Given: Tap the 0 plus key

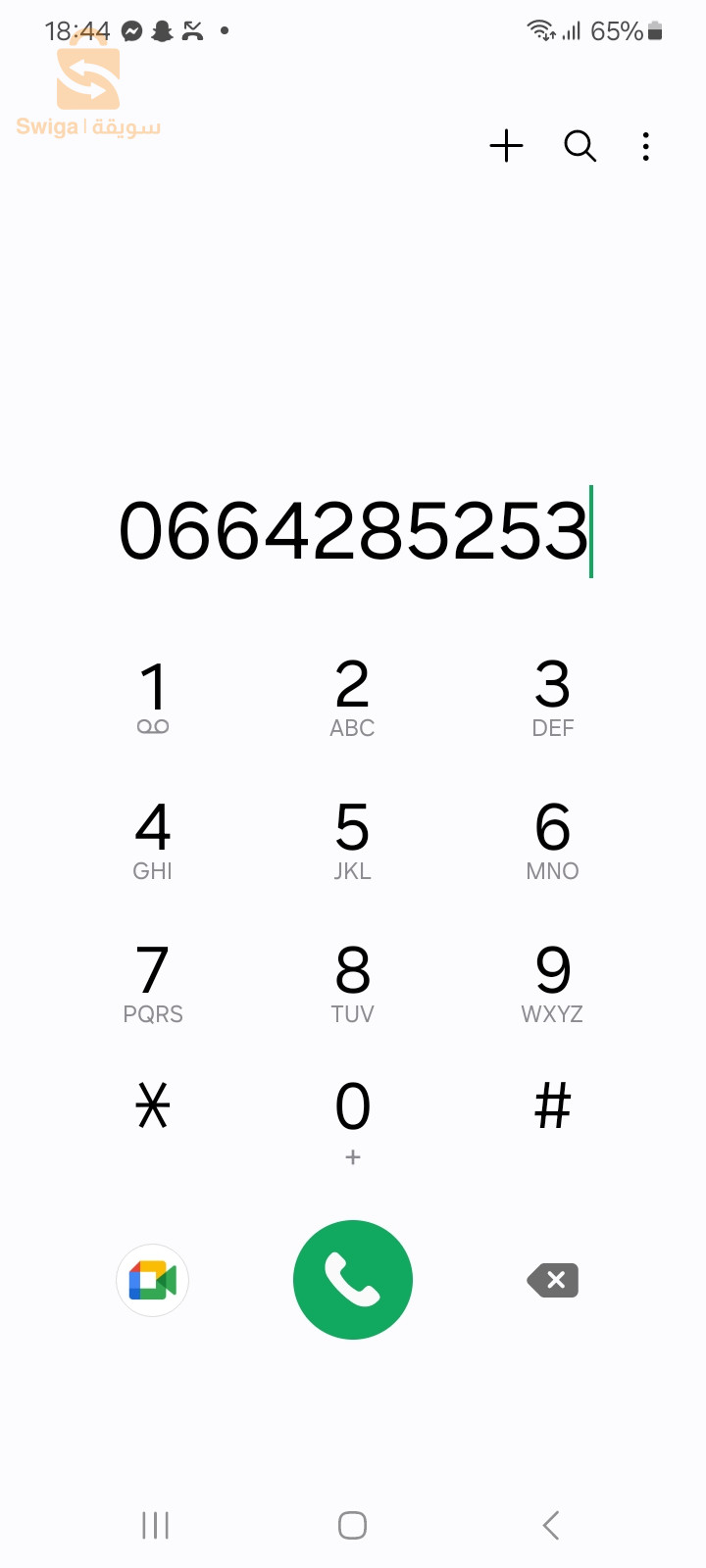Looking at the screenshot, I should [352, 1119].
